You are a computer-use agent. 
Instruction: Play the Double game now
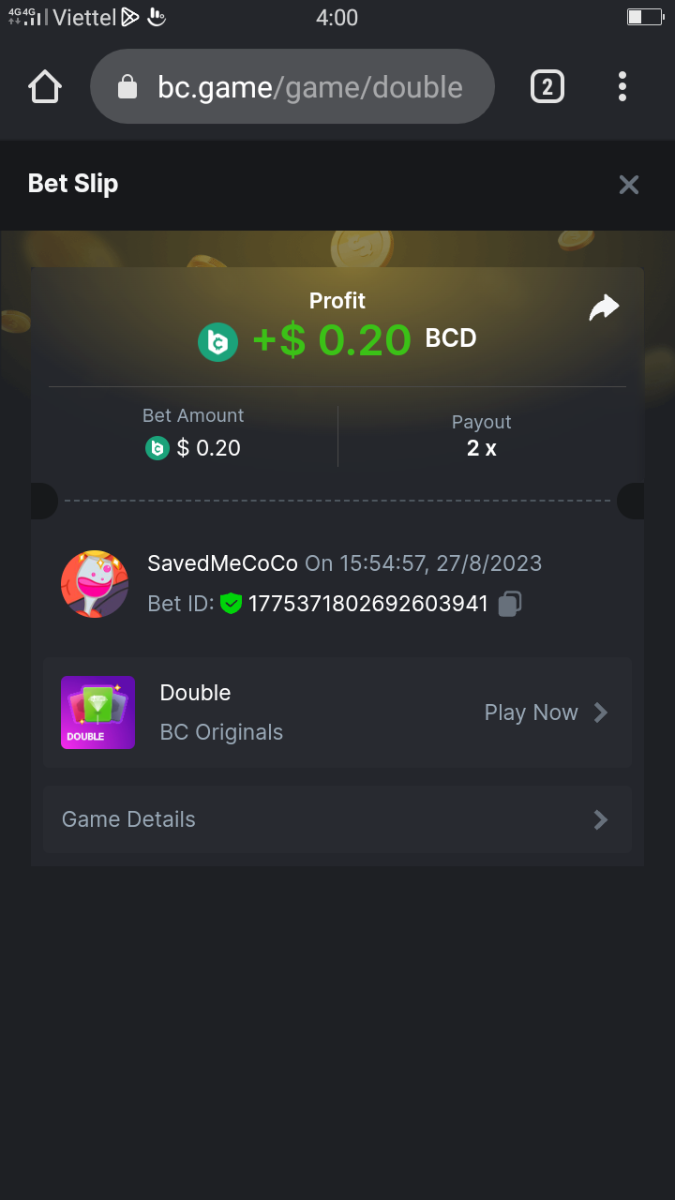point(545,712)
